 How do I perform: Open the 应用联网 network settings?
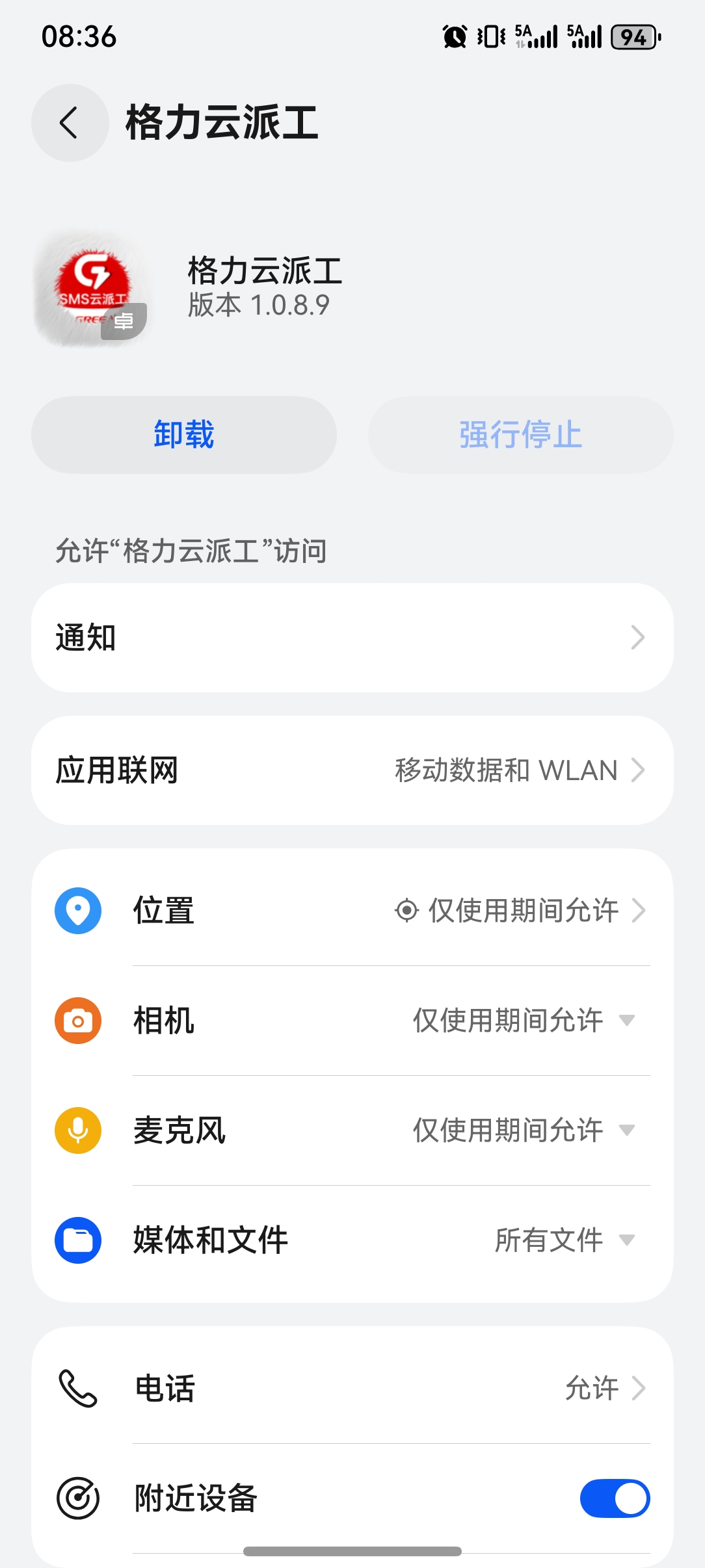pos(352,770)
